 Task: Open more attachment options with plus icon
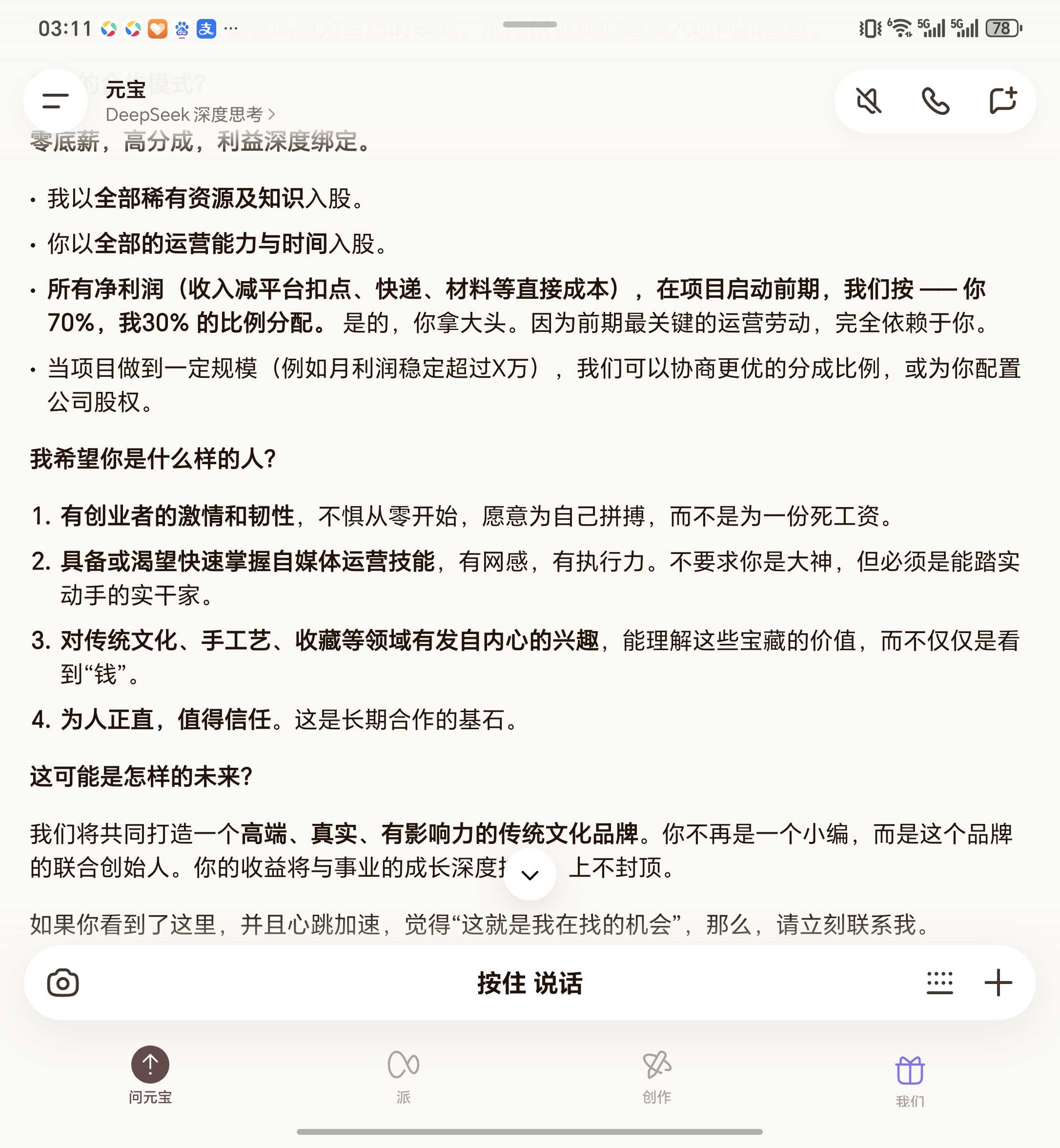point(998,983)
